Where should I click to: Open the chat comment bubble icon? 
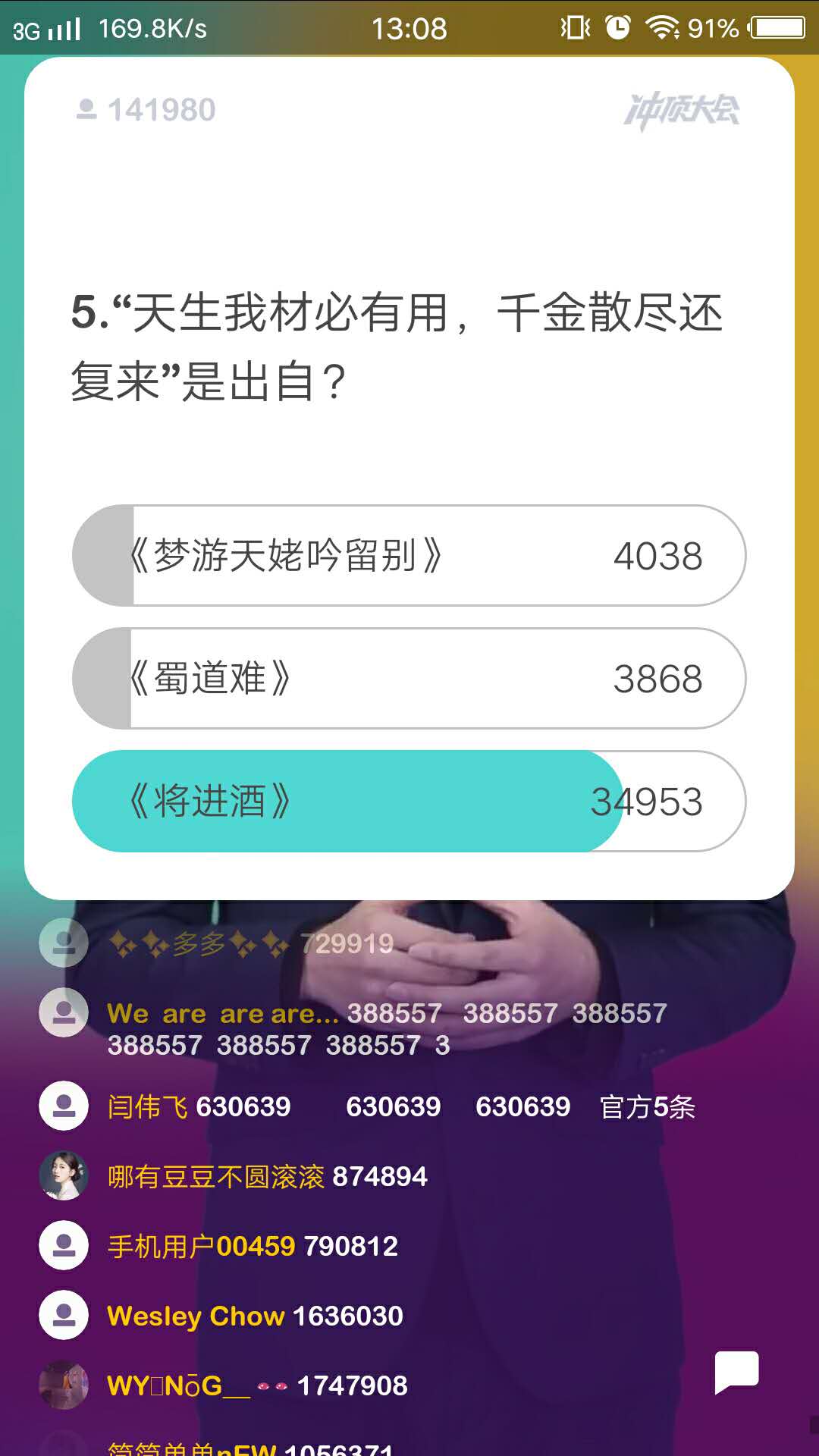736,1371
